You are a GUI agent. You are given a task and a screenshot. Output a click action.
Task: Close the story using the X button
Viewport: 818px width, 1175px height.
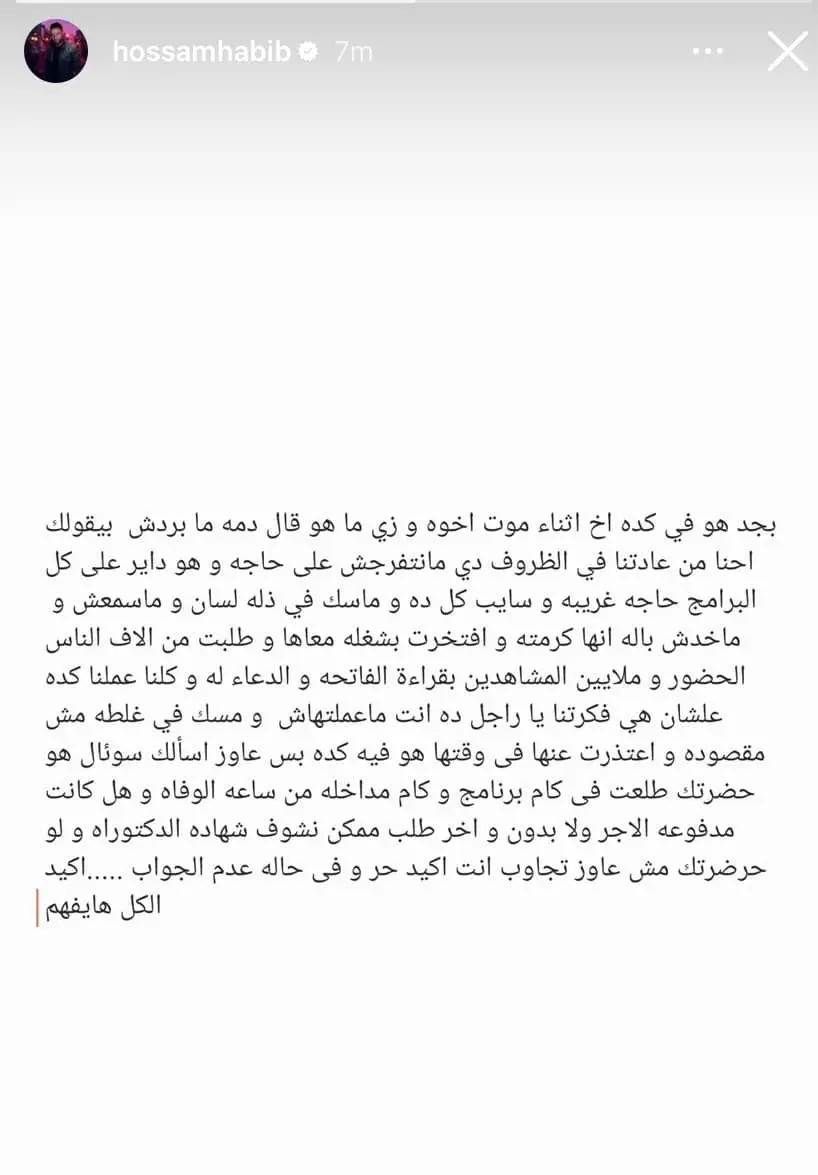[787, 49]
